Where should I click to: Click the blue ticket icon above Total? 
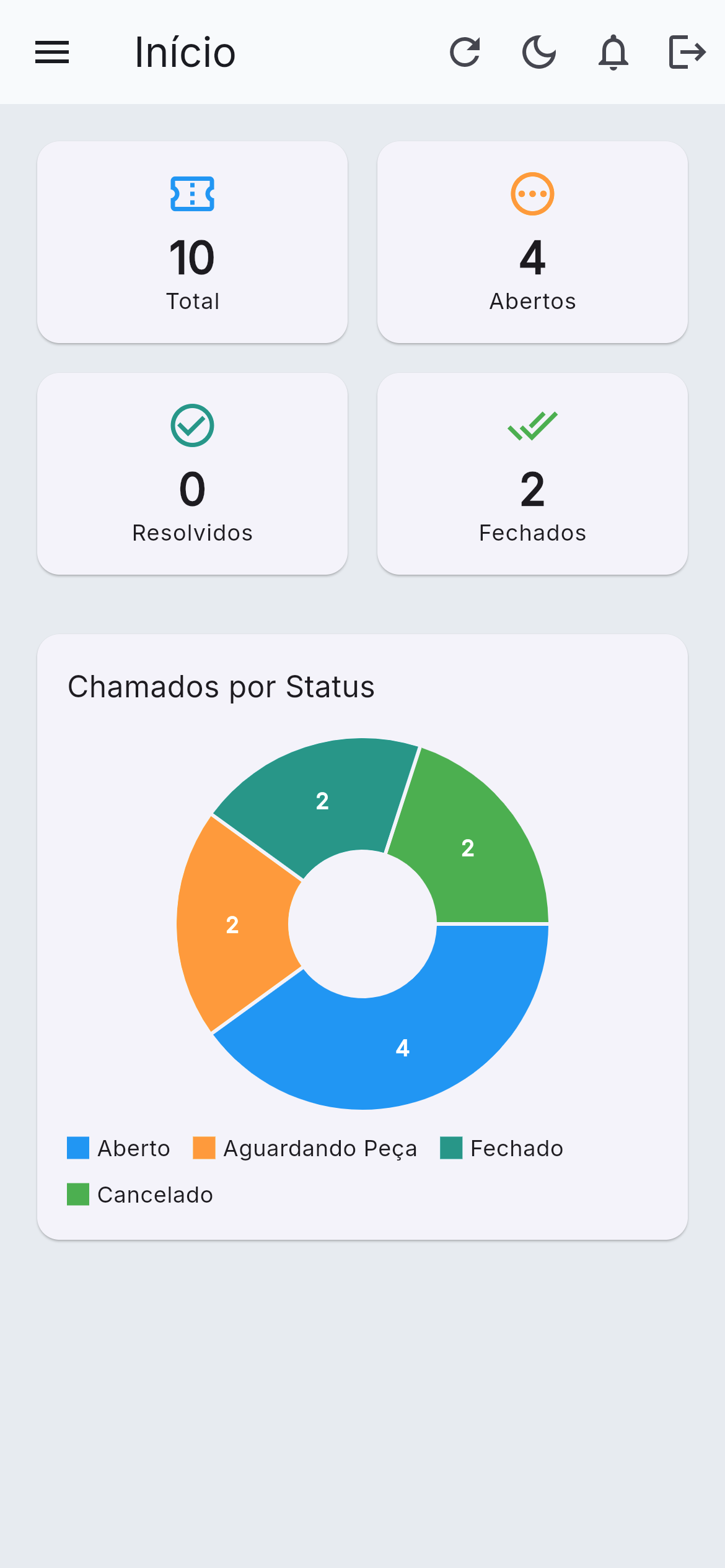click(193, 194)
